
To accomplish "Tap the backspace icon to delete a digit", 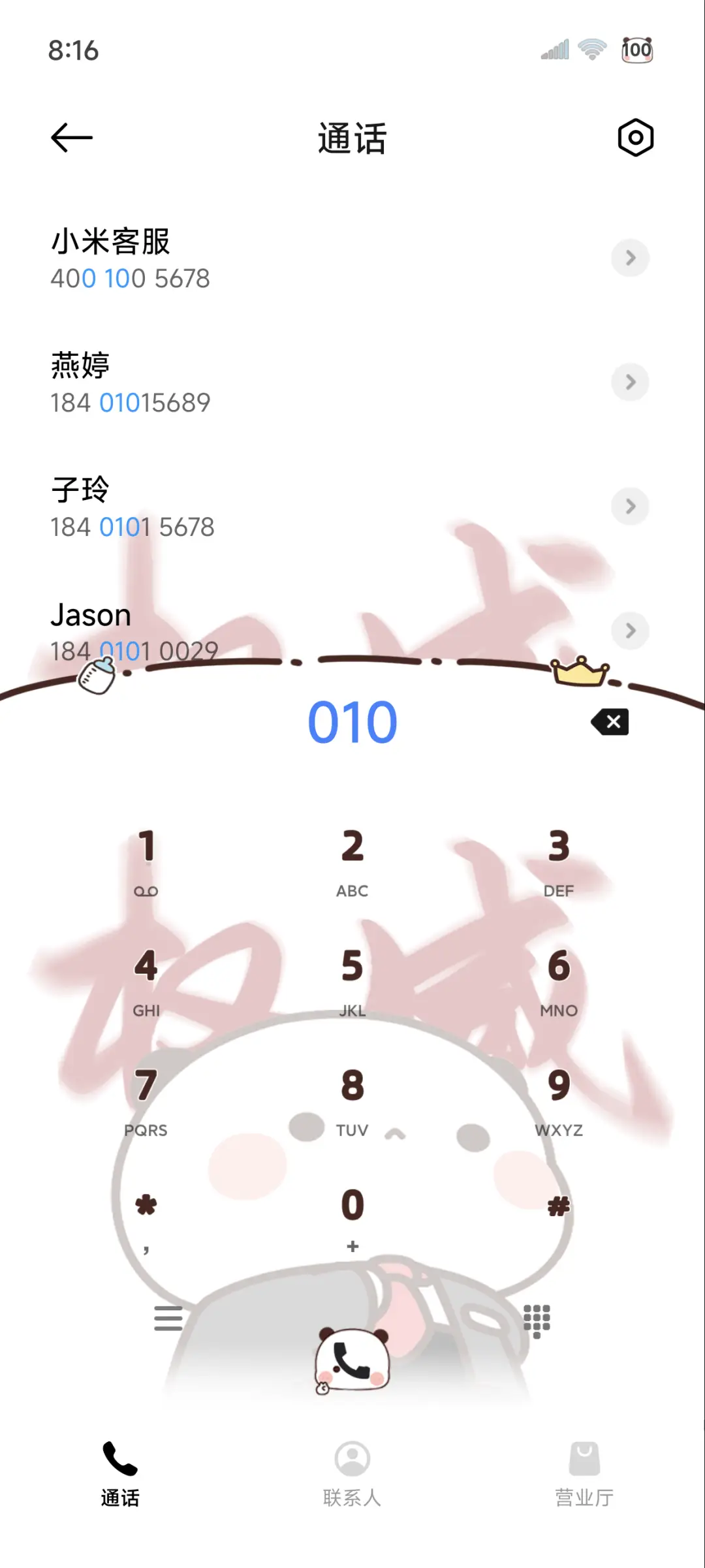I will tap(610, 722).
